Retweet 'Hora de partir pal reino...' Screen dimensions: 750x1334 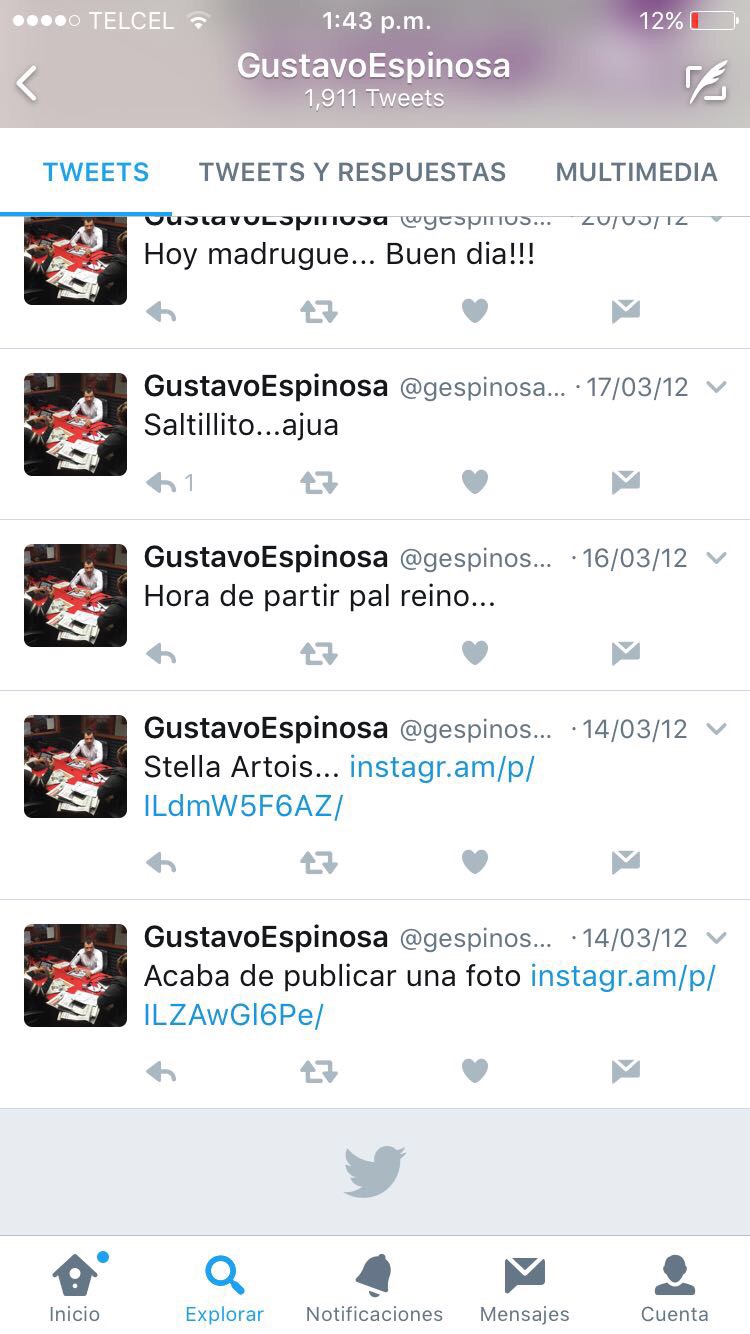[x=318, y=654]
